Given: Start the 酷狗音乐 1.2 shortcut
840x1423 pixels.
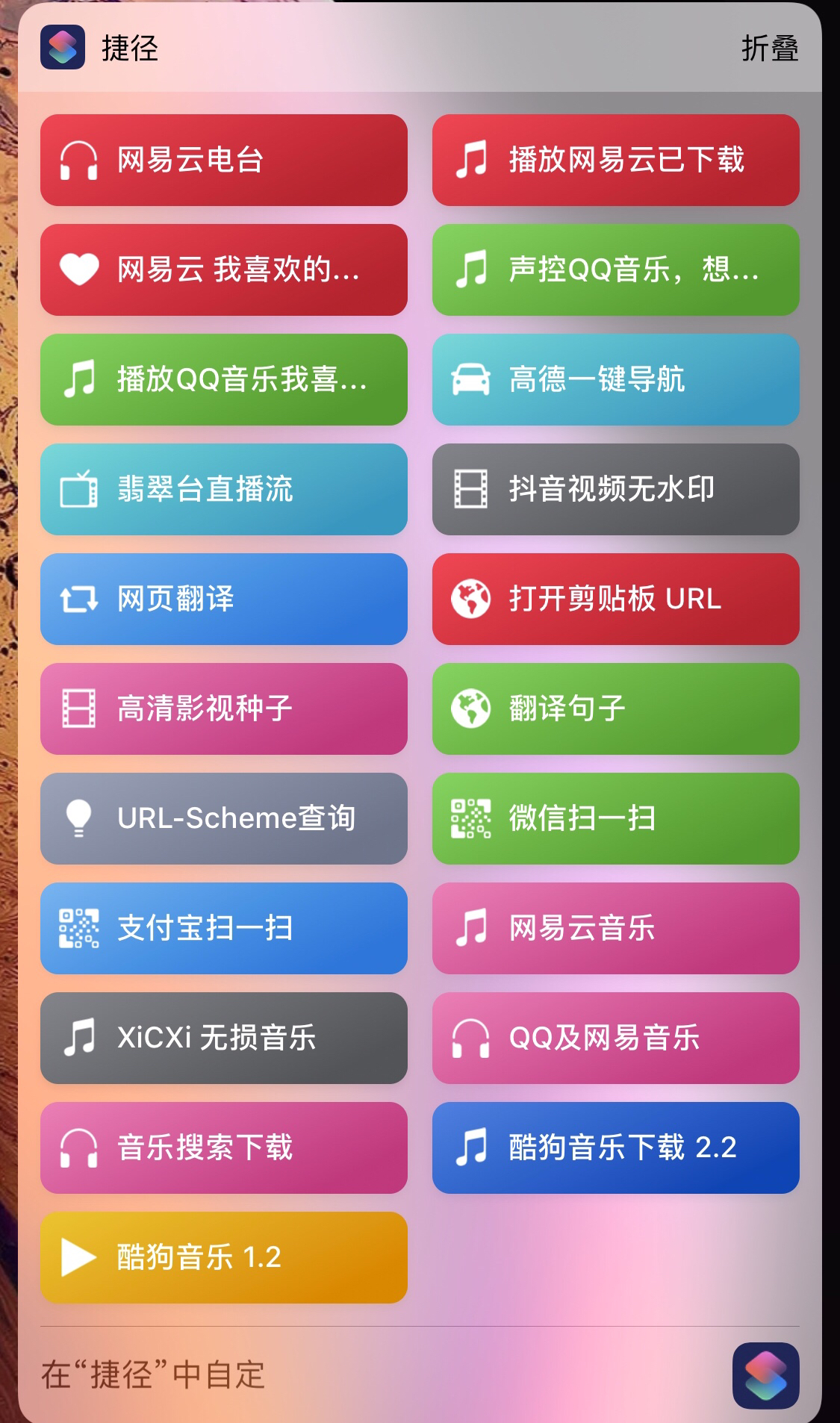Looking at the screenshot, I should [224, 1257].
